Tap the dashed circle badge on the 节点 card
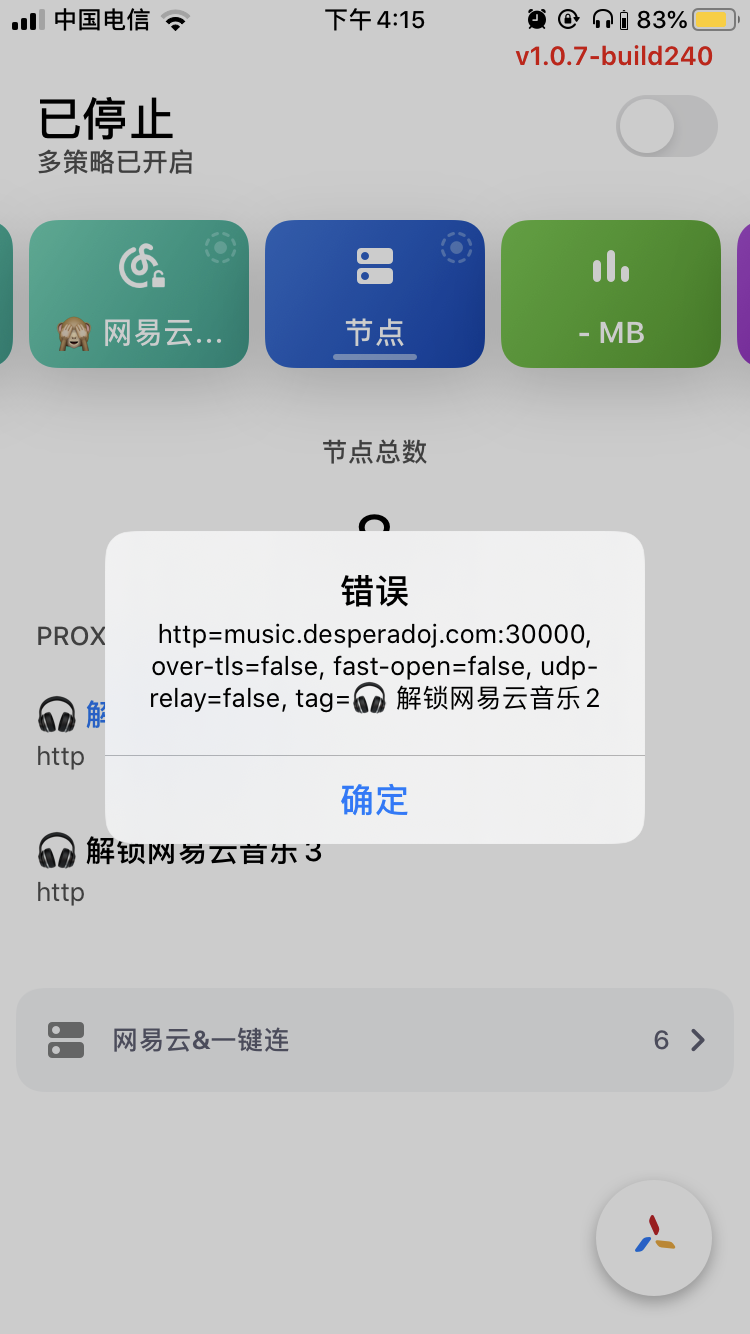Screen dimensions: 750x1334 click(457, 249)
